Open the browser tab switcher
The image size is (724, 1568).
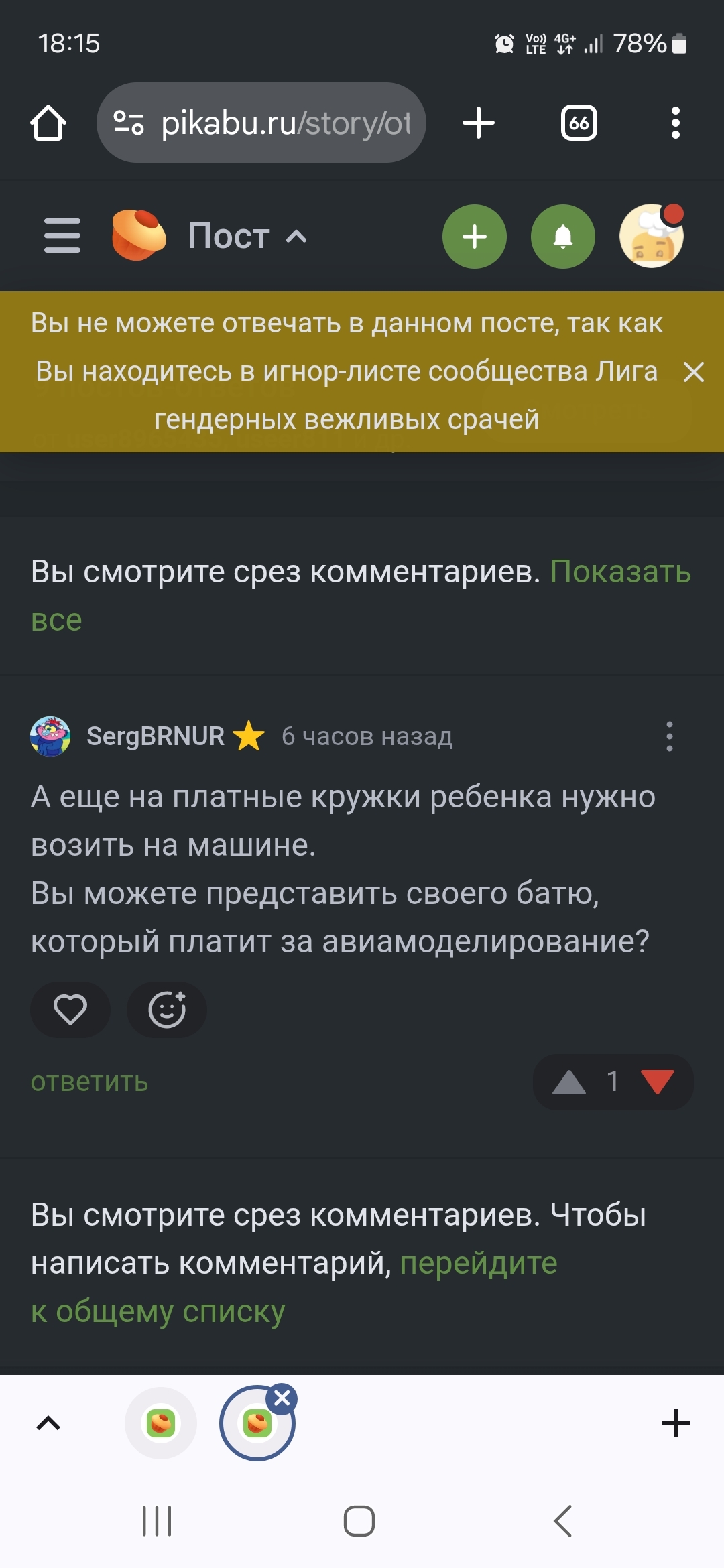[579, 123]
